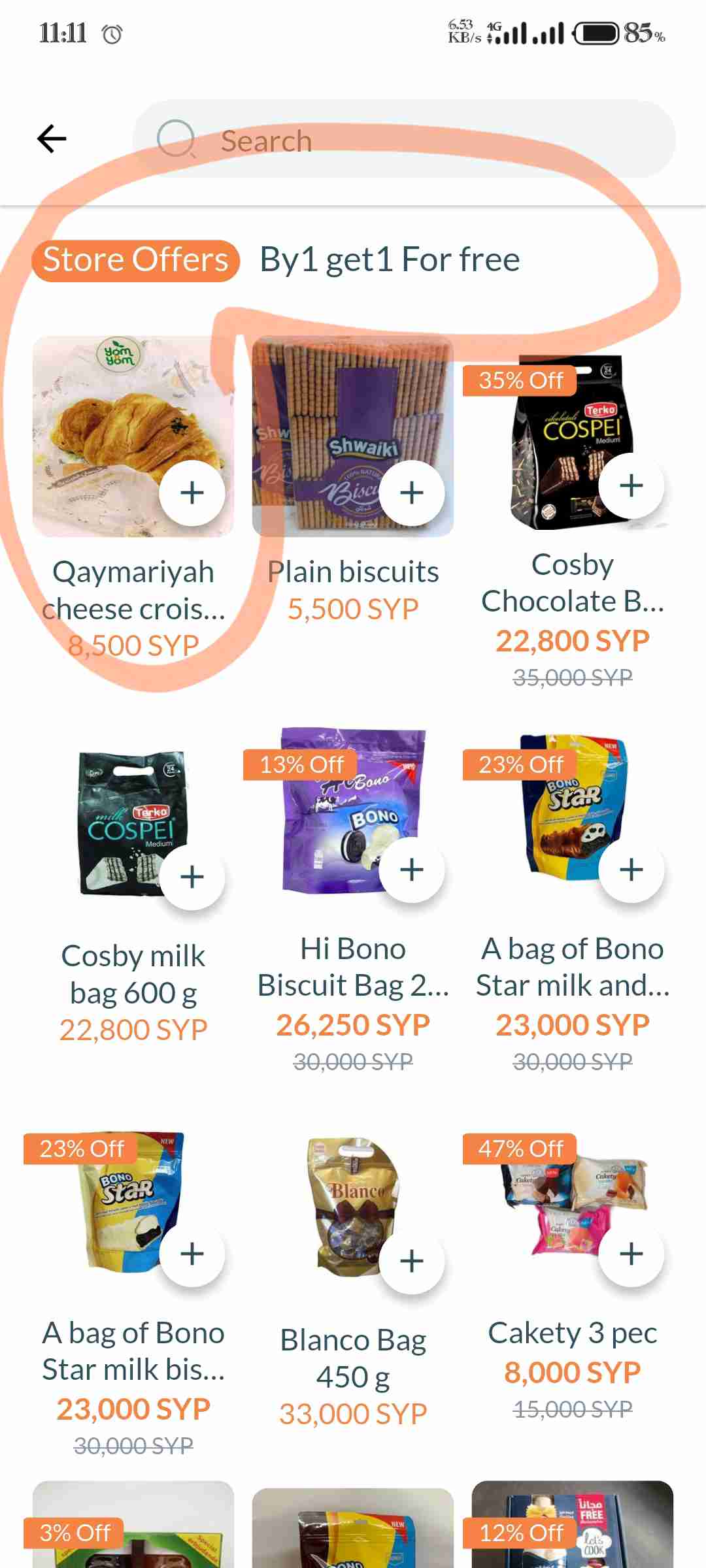Go back using the arrow icon
The height and width of the screenshot is (1568, 706).
point(52,139)
